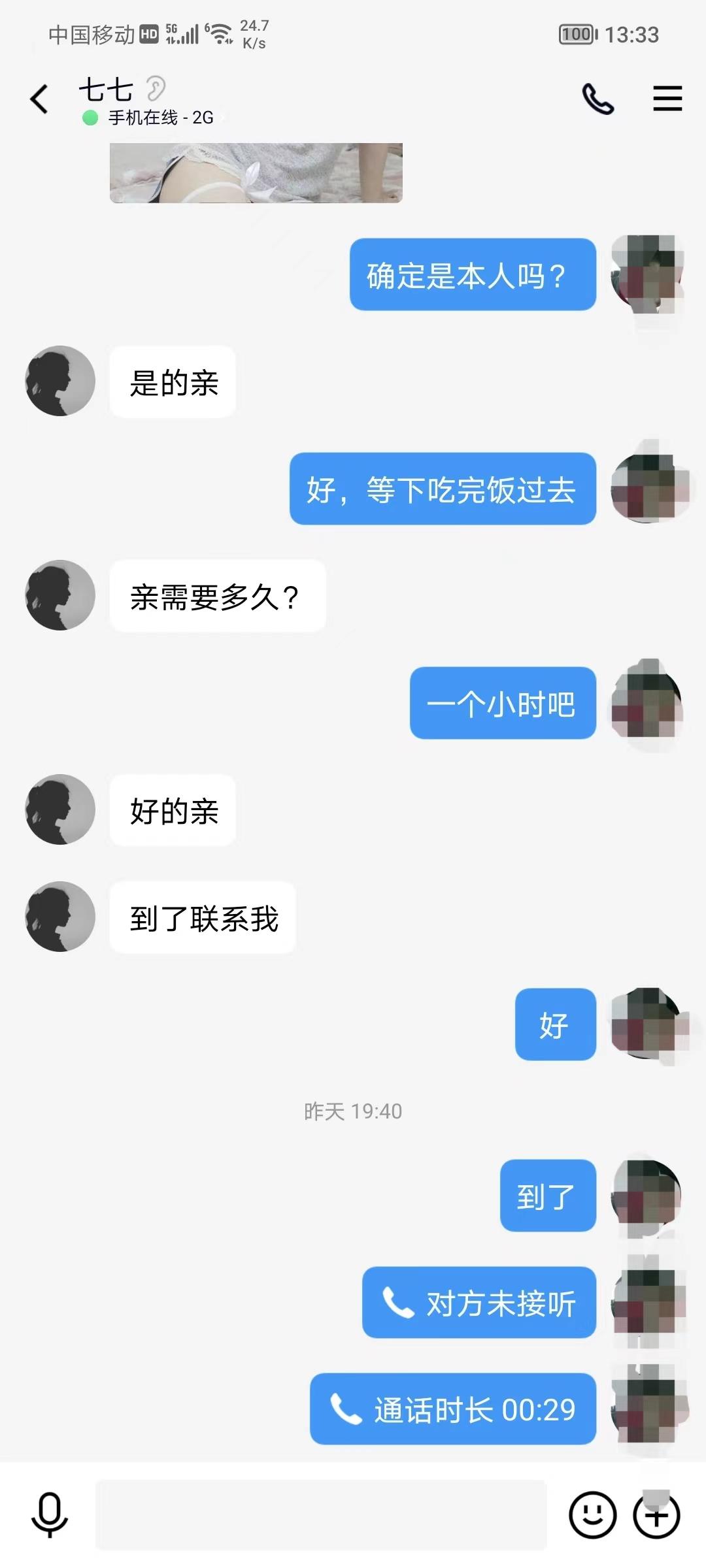Start a voice call with 七七
Viewport: 706px width, 1568px height.
tap(598, 99)
